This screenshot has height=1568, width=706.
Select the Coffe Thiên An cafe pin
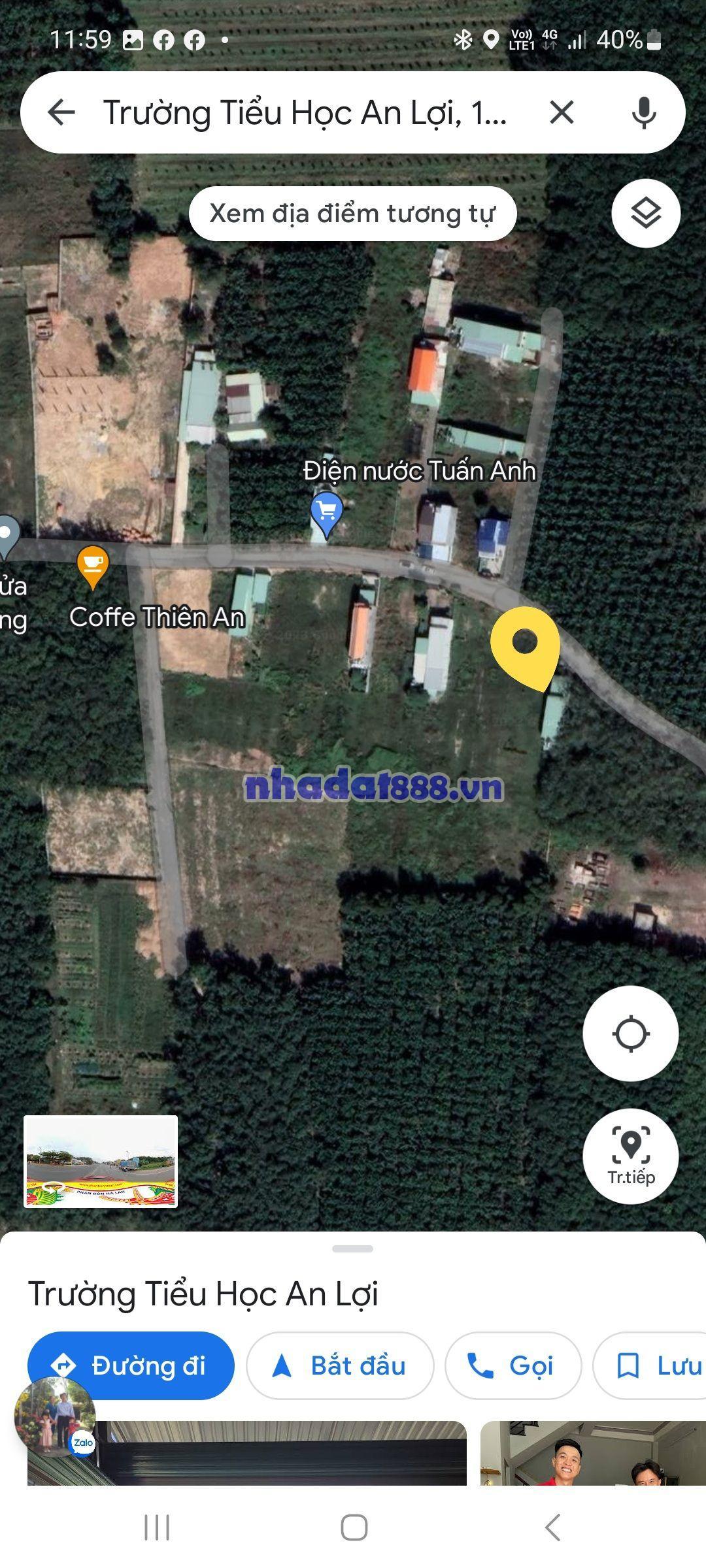coord(93,565)
